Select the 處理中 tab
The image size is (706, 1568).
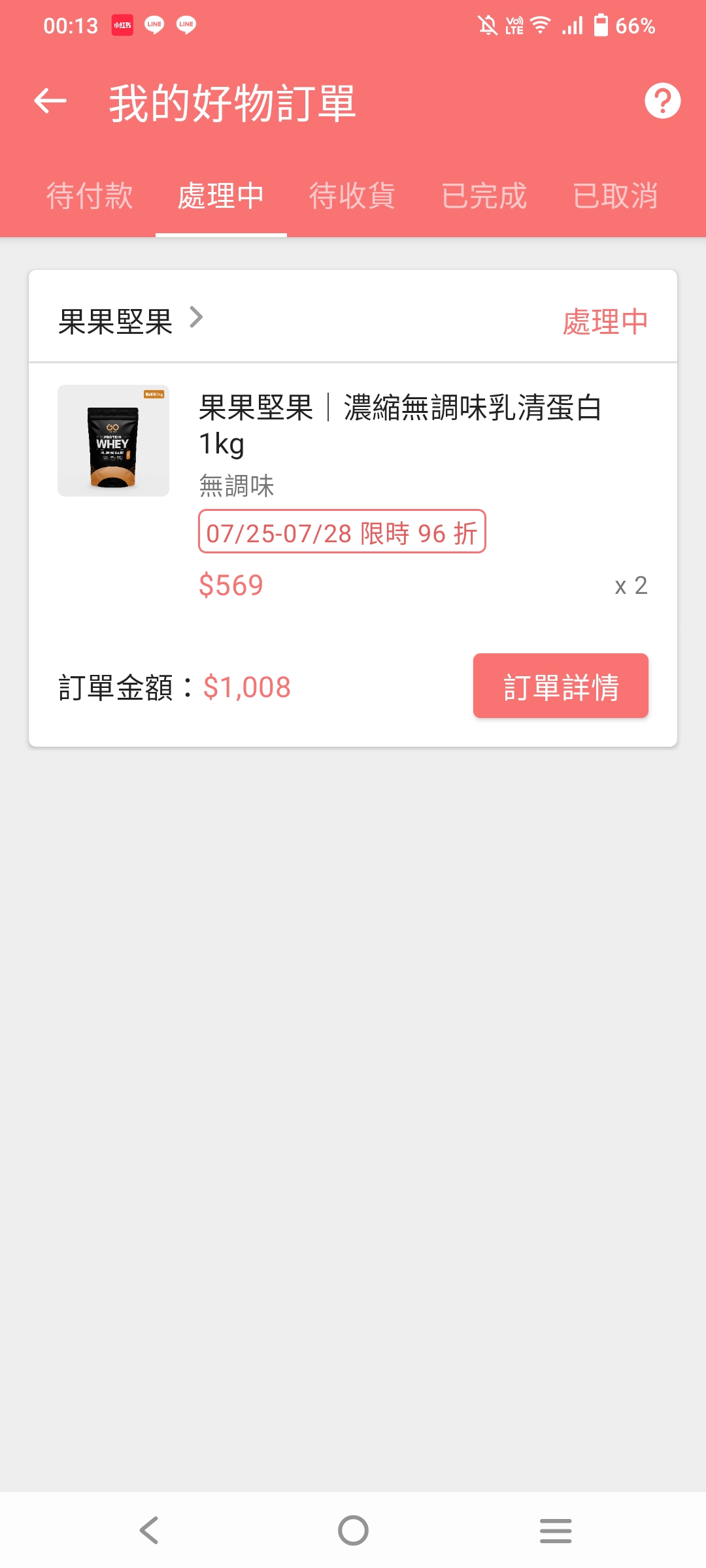(221, 196)
